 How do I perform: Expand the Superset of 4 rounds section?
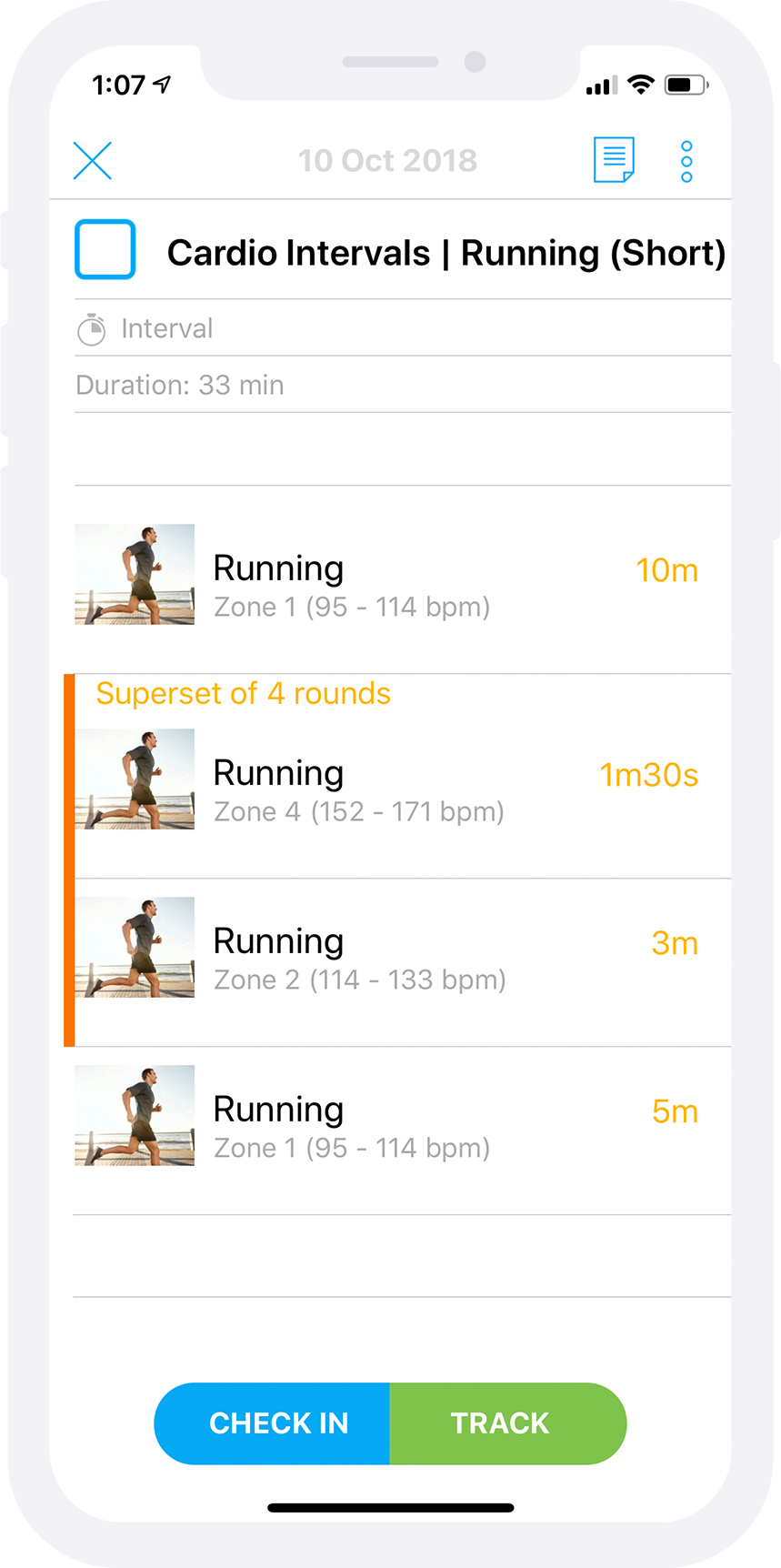[x=243, y=692]
